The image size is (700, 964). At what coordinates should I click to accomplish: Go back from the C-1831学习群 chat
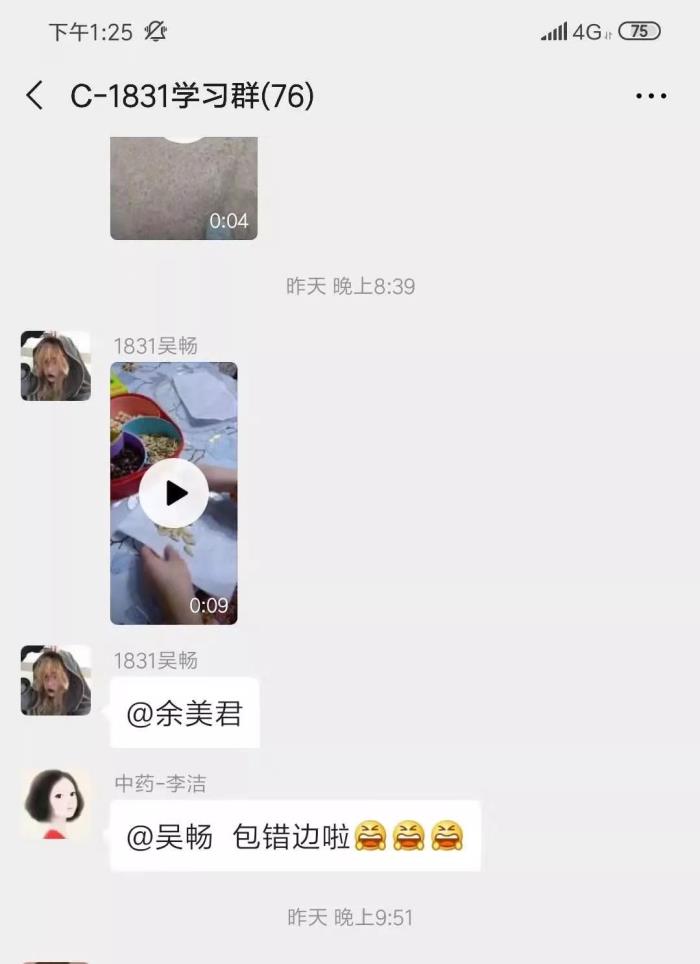(x=35, y=96)
